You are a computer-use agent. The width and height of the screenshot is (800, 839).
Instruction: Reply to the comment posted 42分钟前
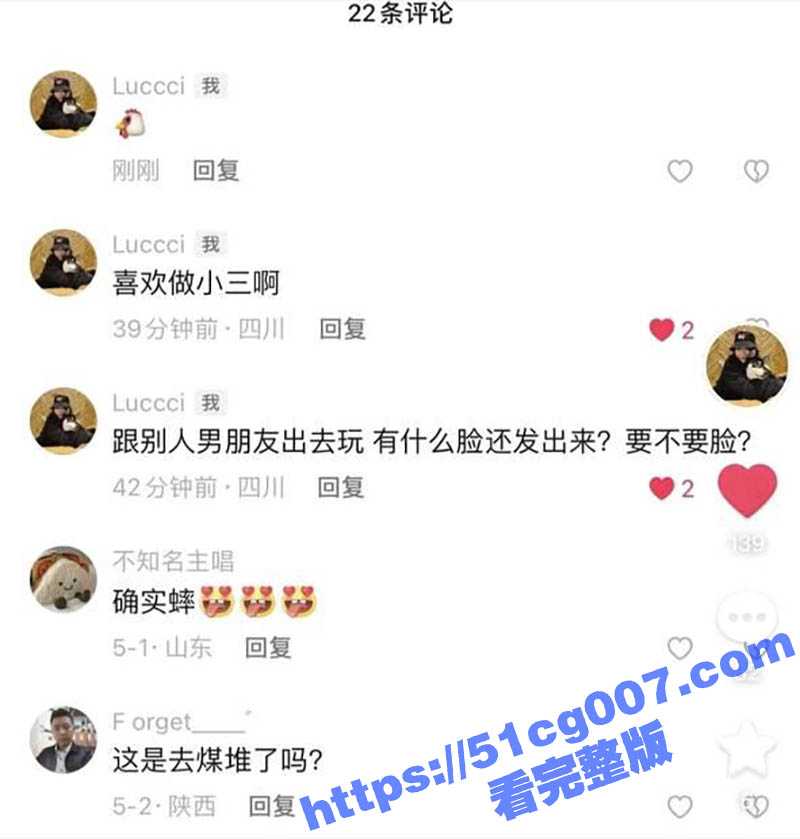point(341,488)
